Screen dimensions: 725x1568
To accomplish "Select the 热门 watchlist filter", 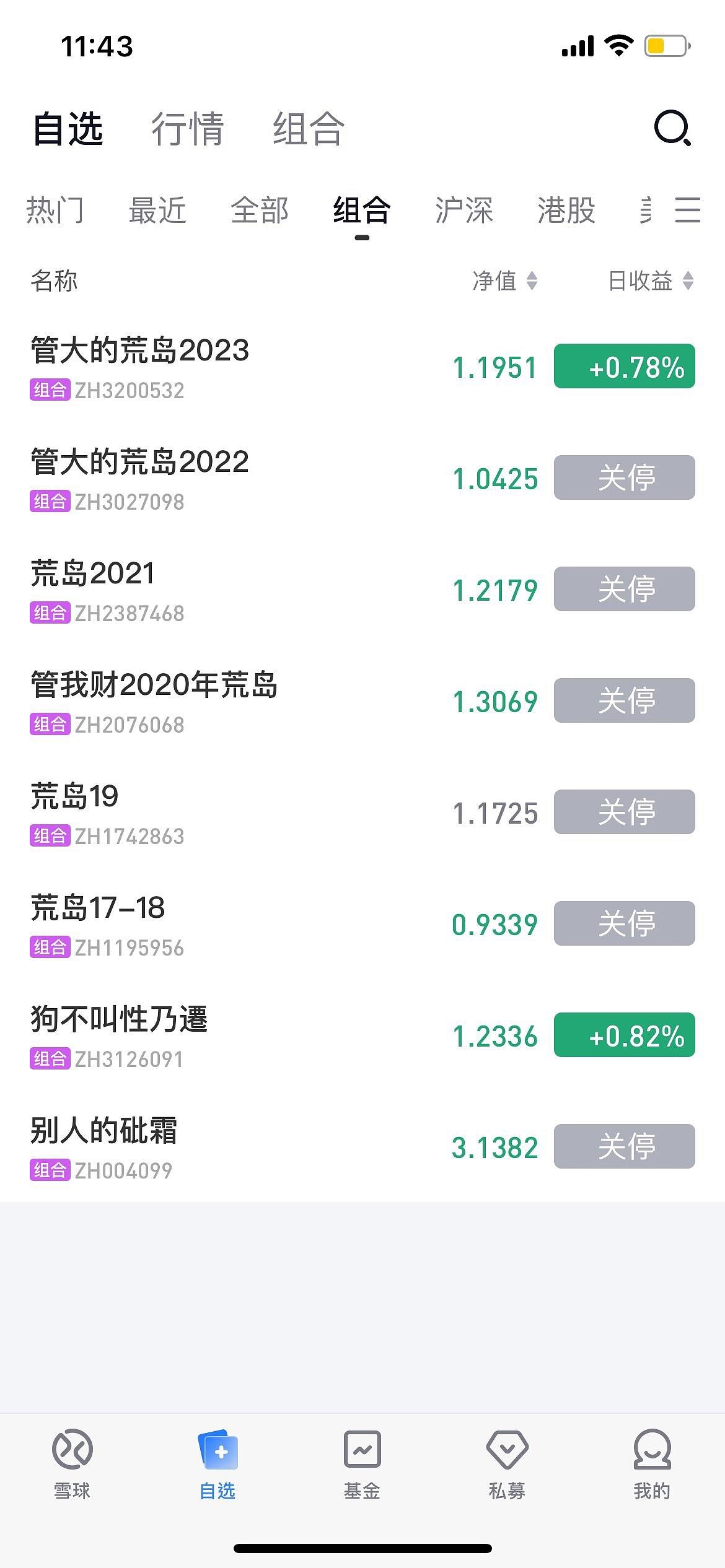I will 55,210.
